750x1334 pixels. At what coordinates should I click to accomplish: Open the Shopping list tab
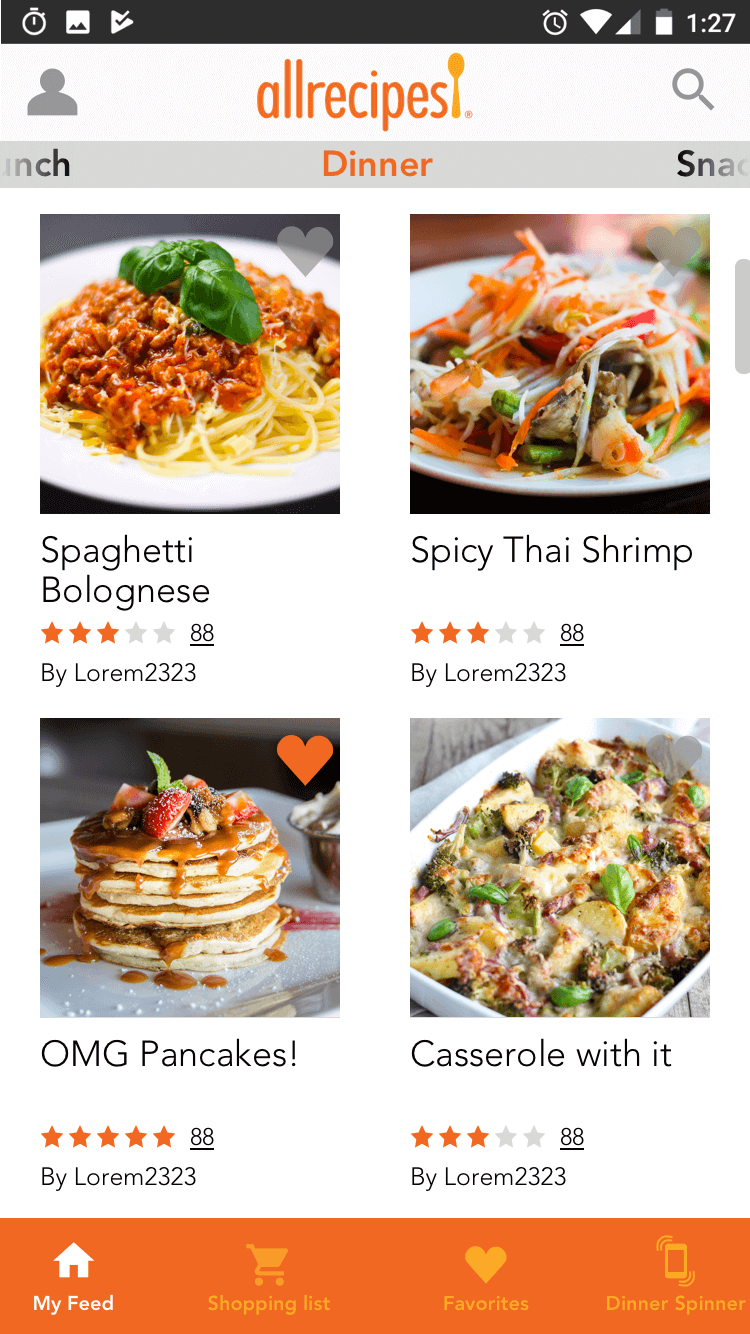(x=269, y=1277)
